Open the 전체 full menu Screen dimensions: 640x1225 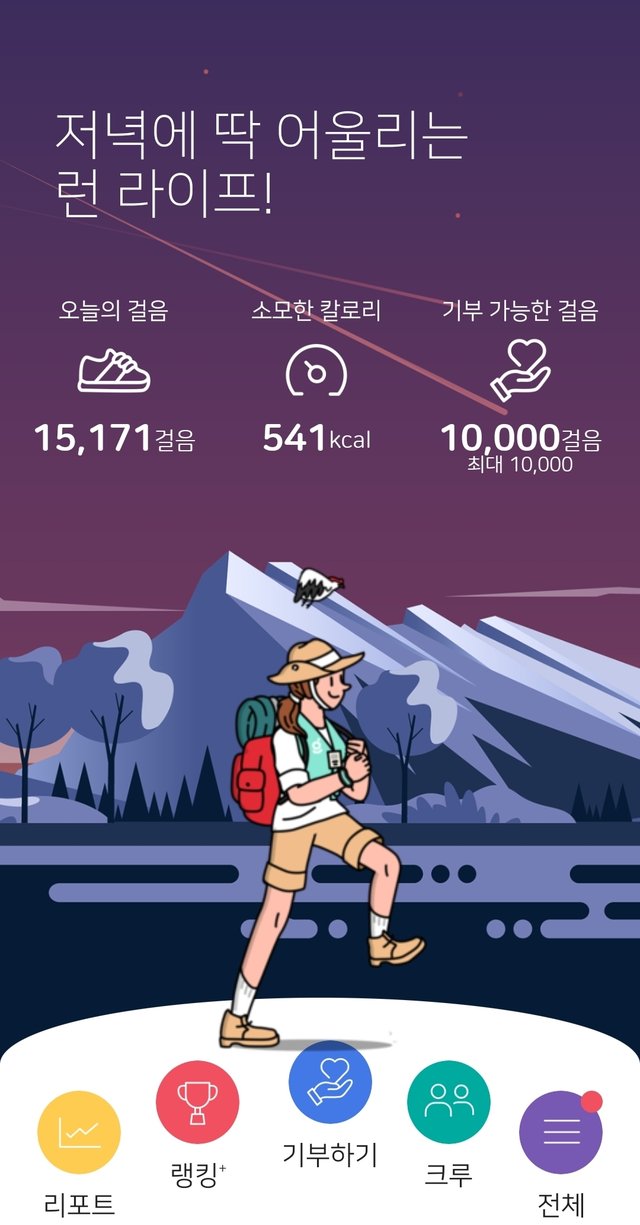click(x=560, y=1133)
